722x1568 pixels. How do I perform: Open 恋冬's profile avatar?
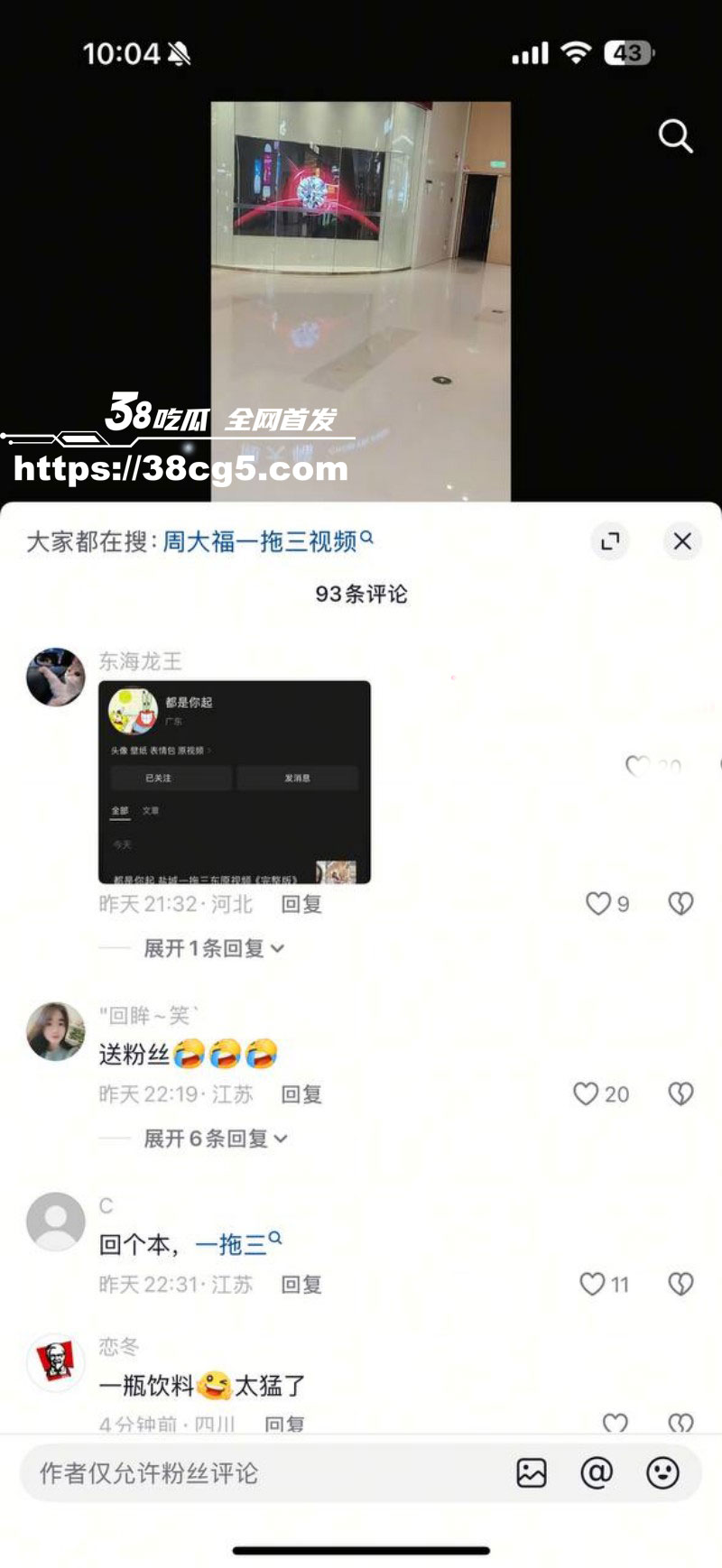(56, 1362)
